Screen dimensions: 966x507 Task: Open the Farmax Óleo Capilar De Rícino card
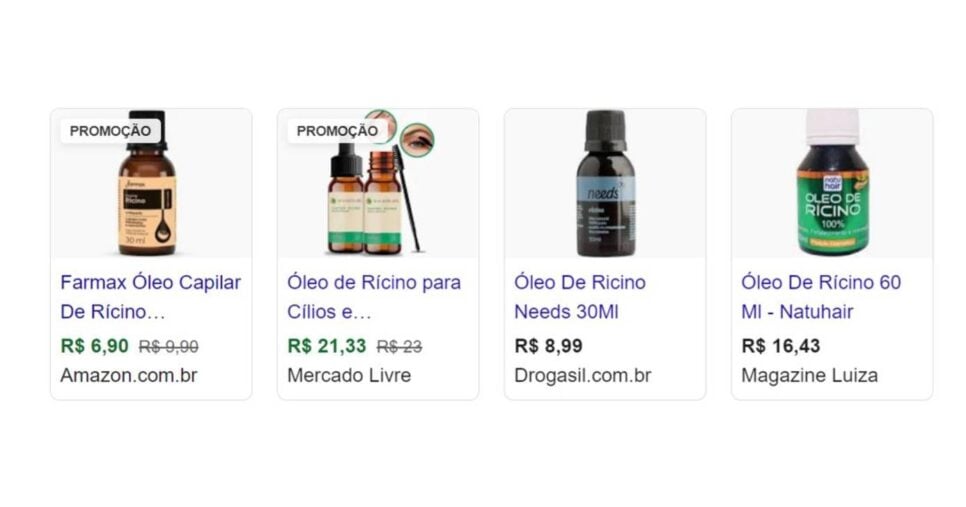[150, 296]
